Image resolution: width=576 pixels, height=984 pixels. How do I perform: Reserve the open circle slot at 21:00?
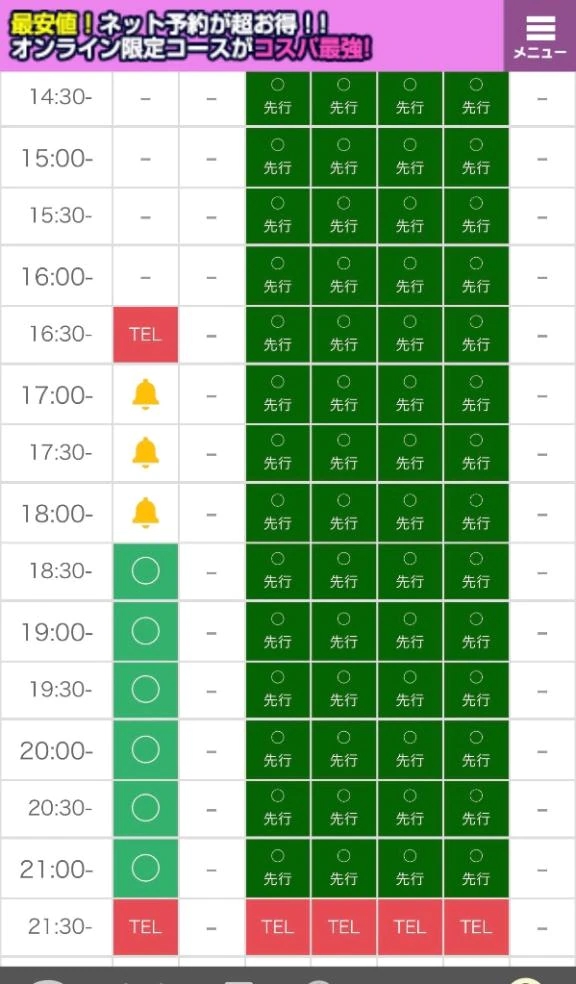coord(146,869)
